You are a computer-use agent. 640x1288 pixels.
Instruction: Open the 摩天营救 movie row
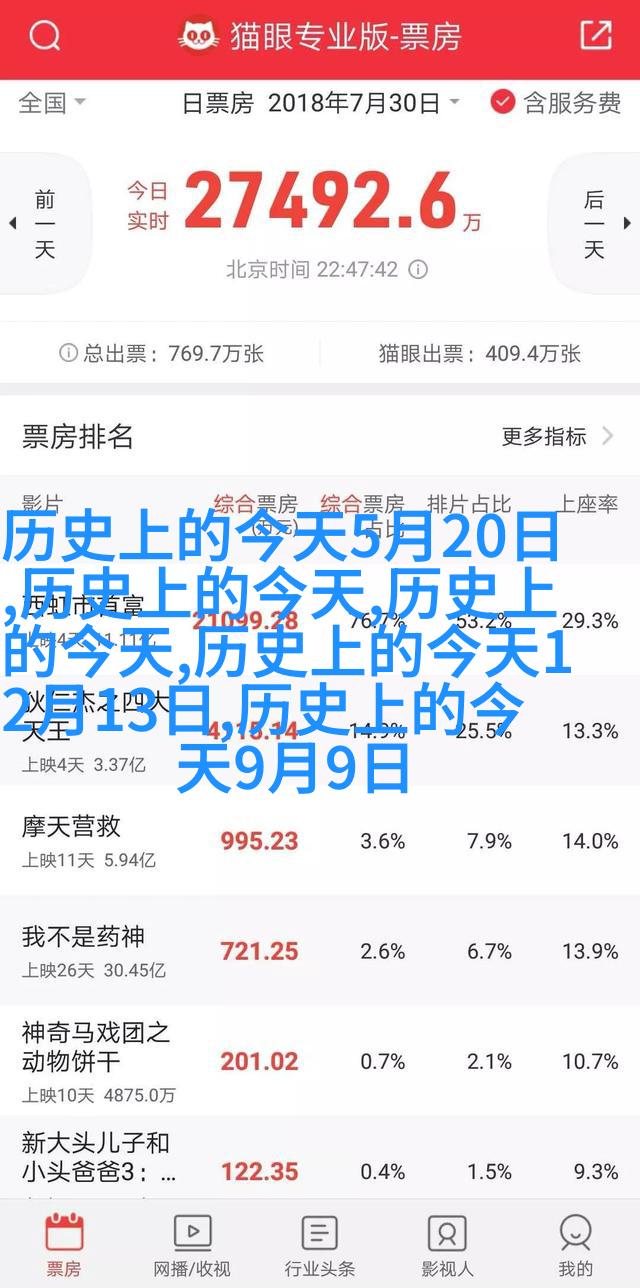pyautogui.click(x=320, y=840)
